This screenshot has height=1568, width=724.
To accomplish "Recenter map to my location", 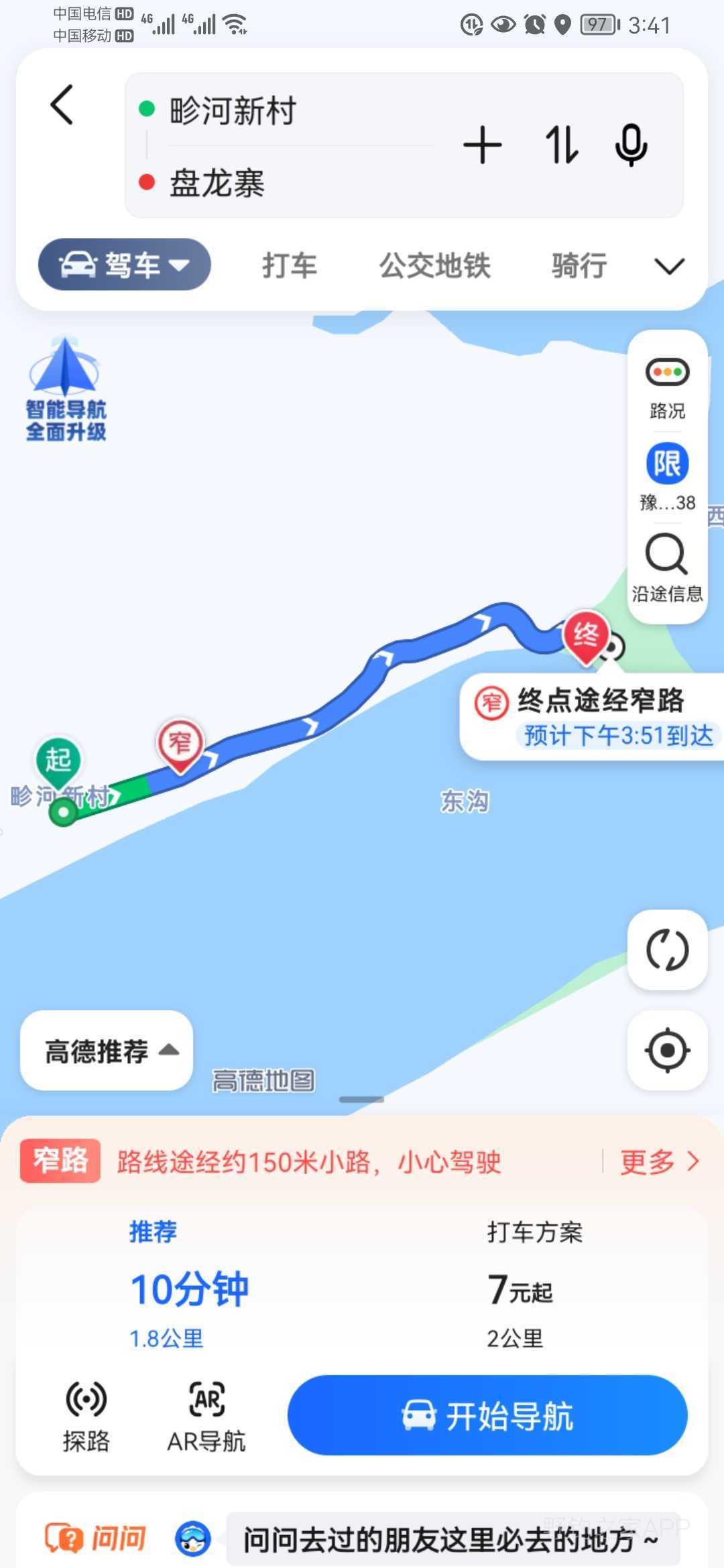I will point(667,1050).
